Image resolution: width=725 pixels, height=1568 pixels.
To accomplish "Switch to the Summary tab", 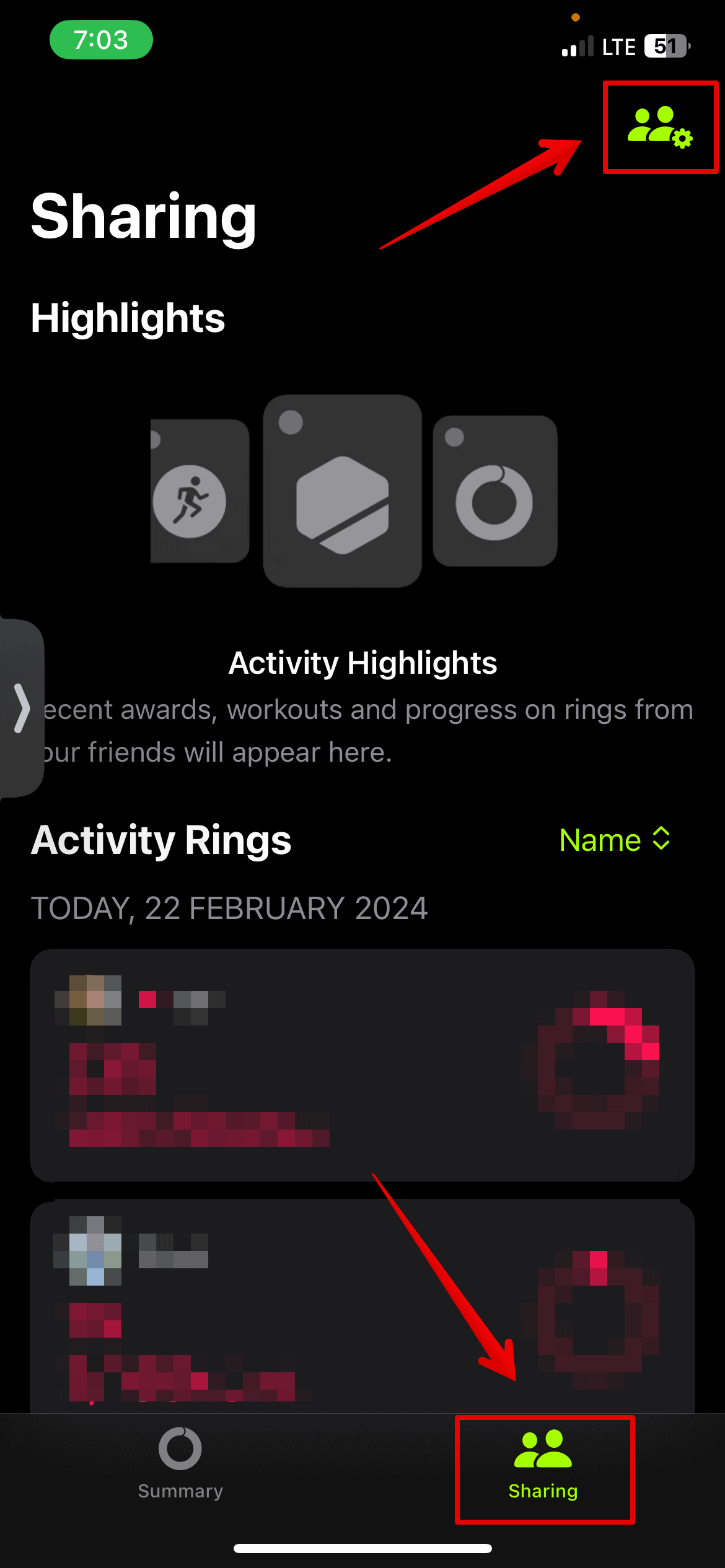I will [x=180, y=1464].
